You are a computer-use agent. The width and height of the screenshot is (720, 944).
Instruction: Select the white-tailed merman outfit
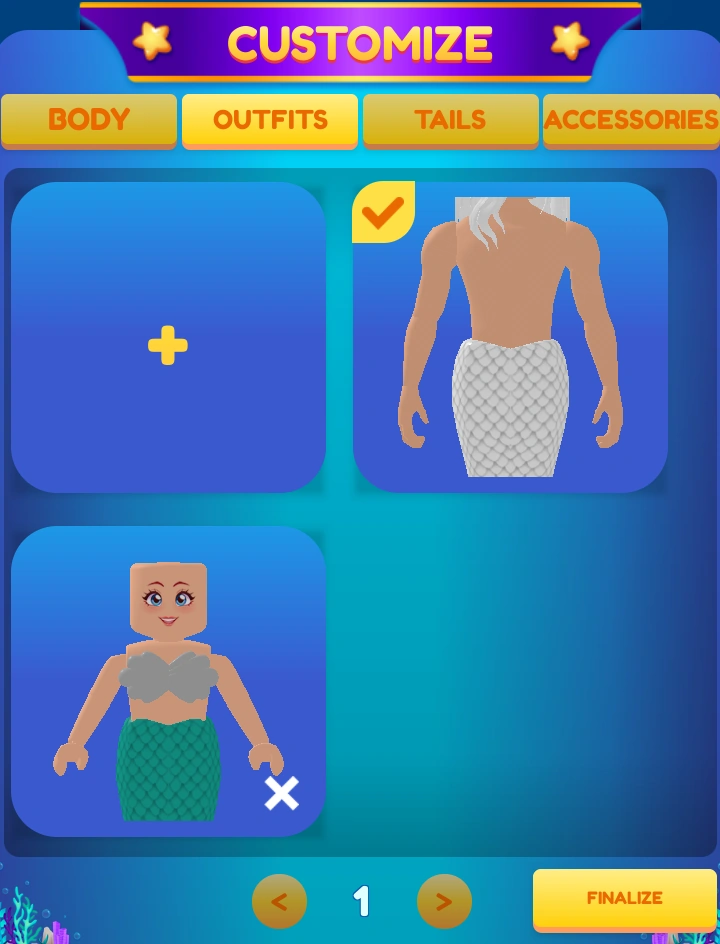(x=510, y=337)
